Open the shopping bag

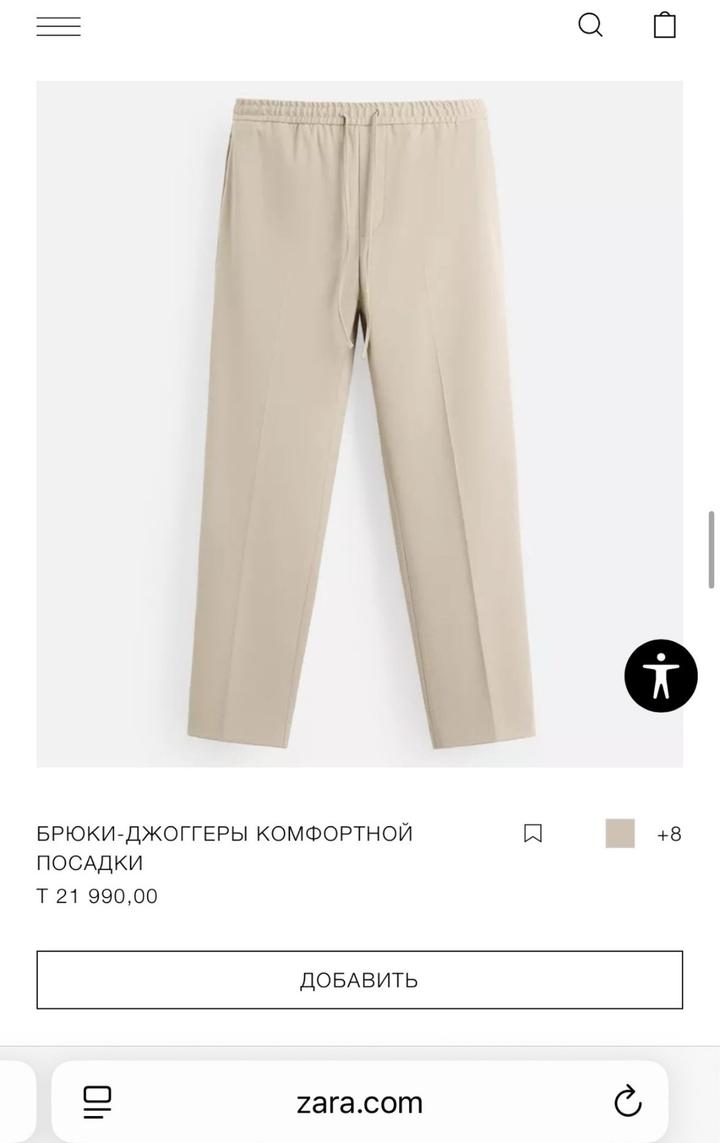(665, 25)
